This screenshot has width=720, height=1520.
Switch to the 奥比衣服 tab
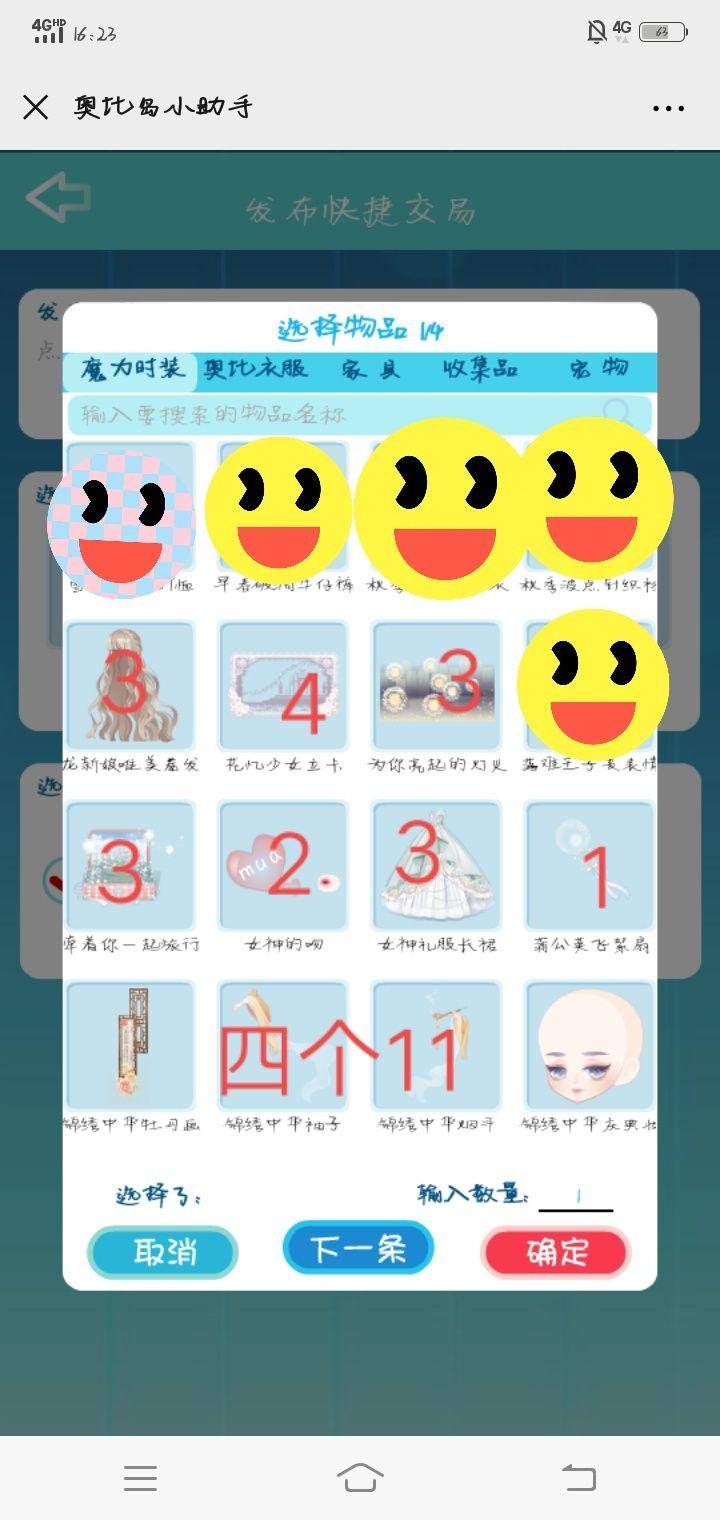pyautogui.click(x=256, y=370)
